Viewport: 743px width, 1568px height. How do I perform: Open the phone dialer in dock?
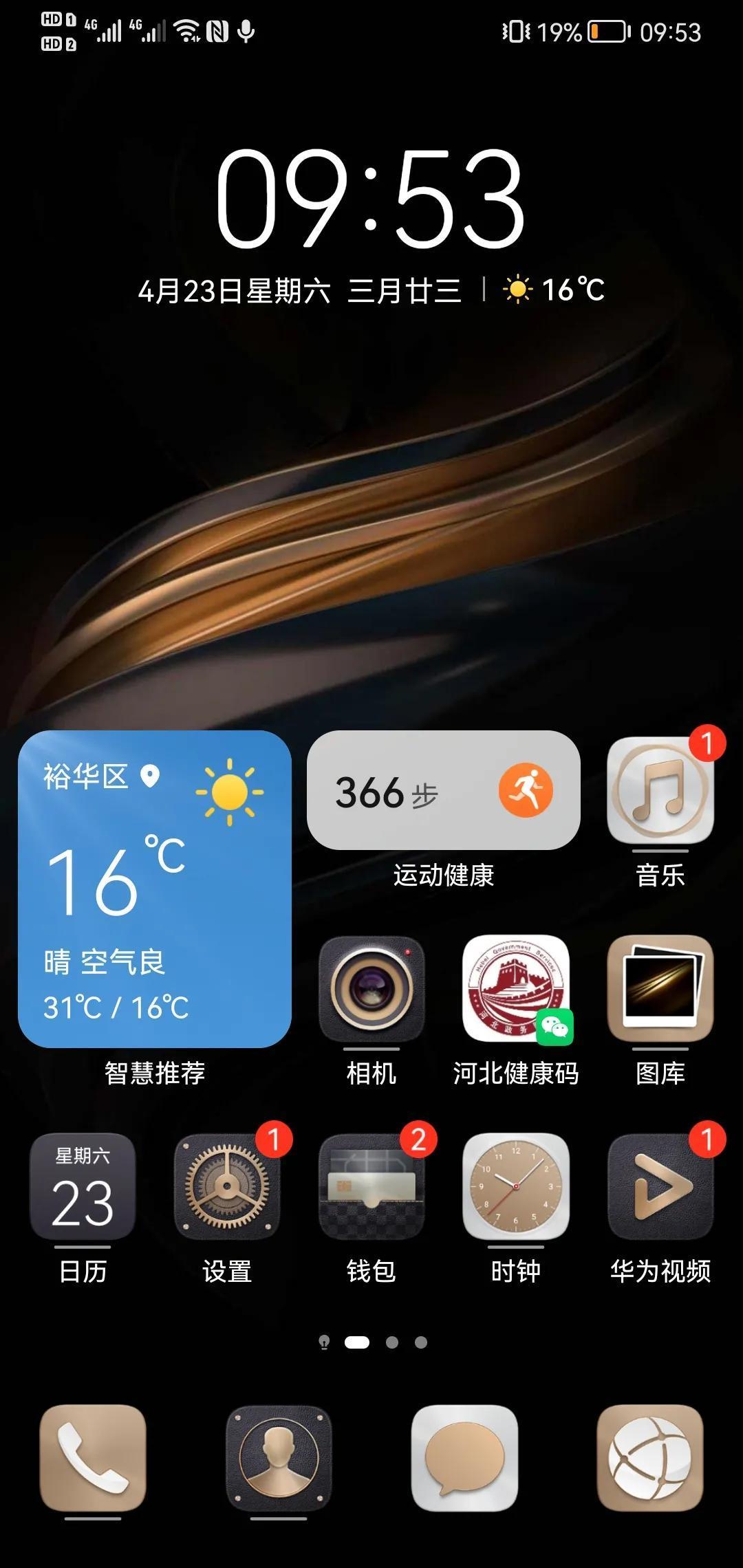[x=93, y=1458]
